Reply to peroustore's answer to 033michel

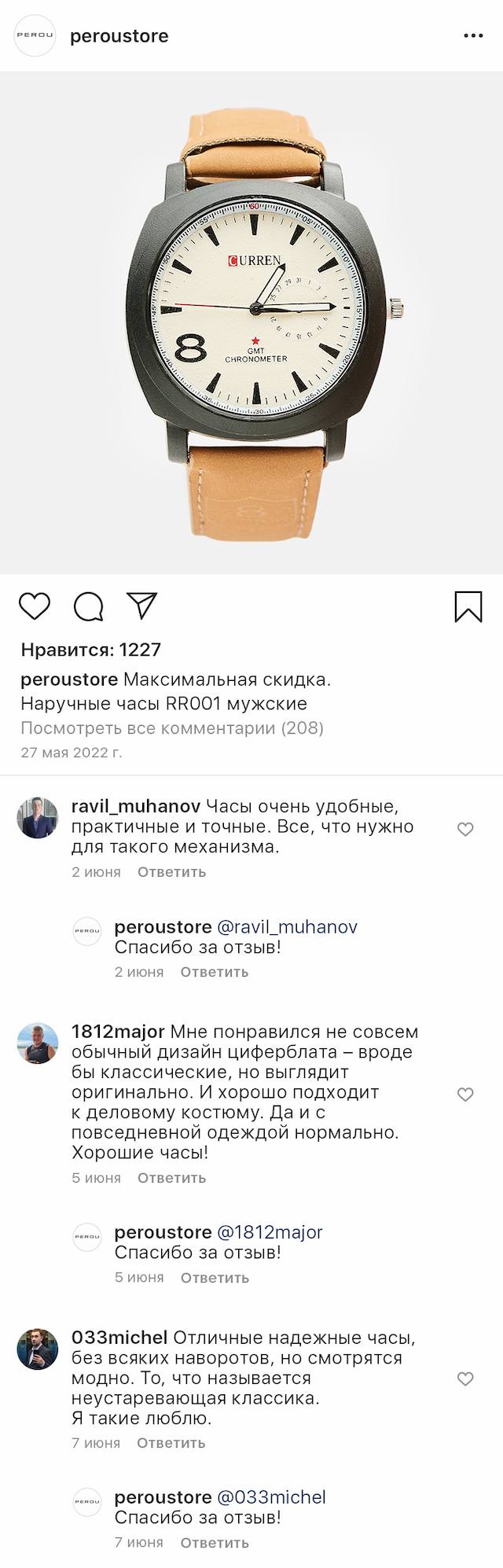click(215, 1542)
